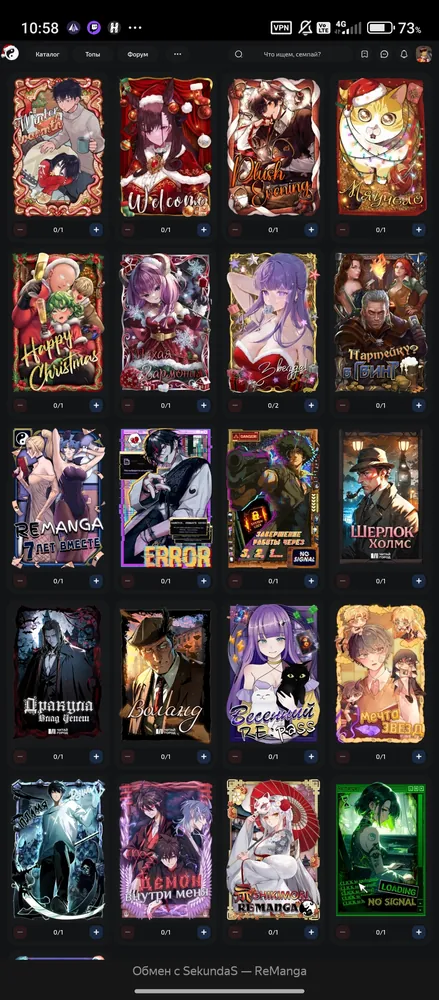Image resolution: width=439 pixels, height=1000 pixels.
Task: Tap the 'Что ищем, семпай?' search field
Action: (x=292, y=54)
